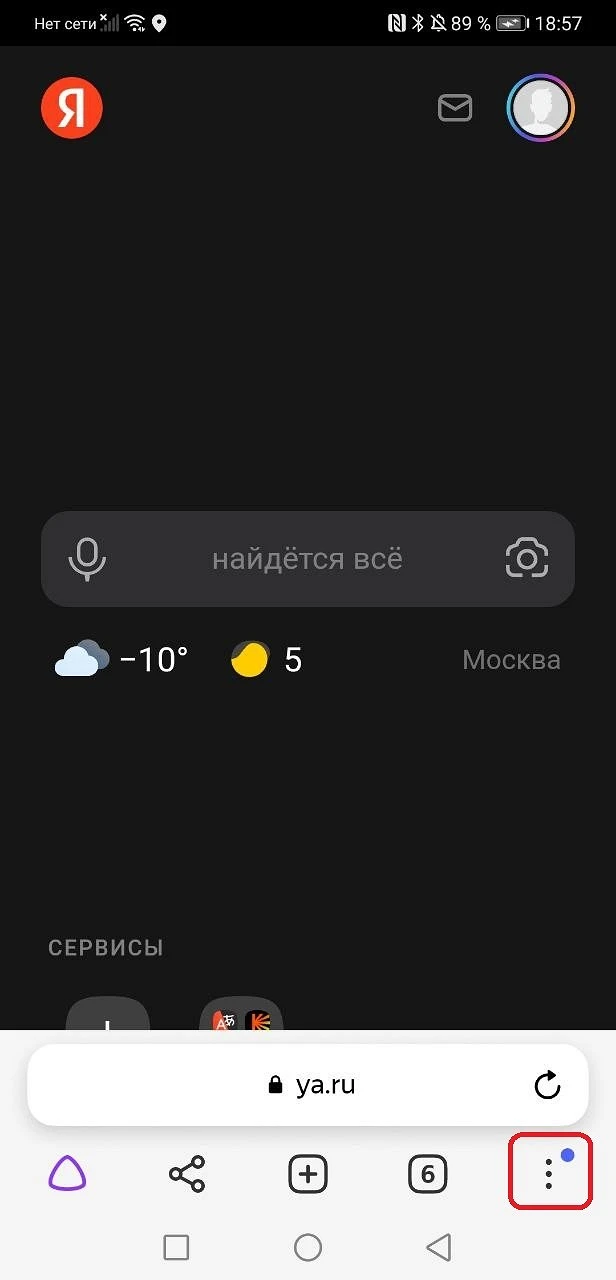This screenshot has height=1280, width=616.
Task: Launch the Alice assistant
Action: click(67, 1173)
